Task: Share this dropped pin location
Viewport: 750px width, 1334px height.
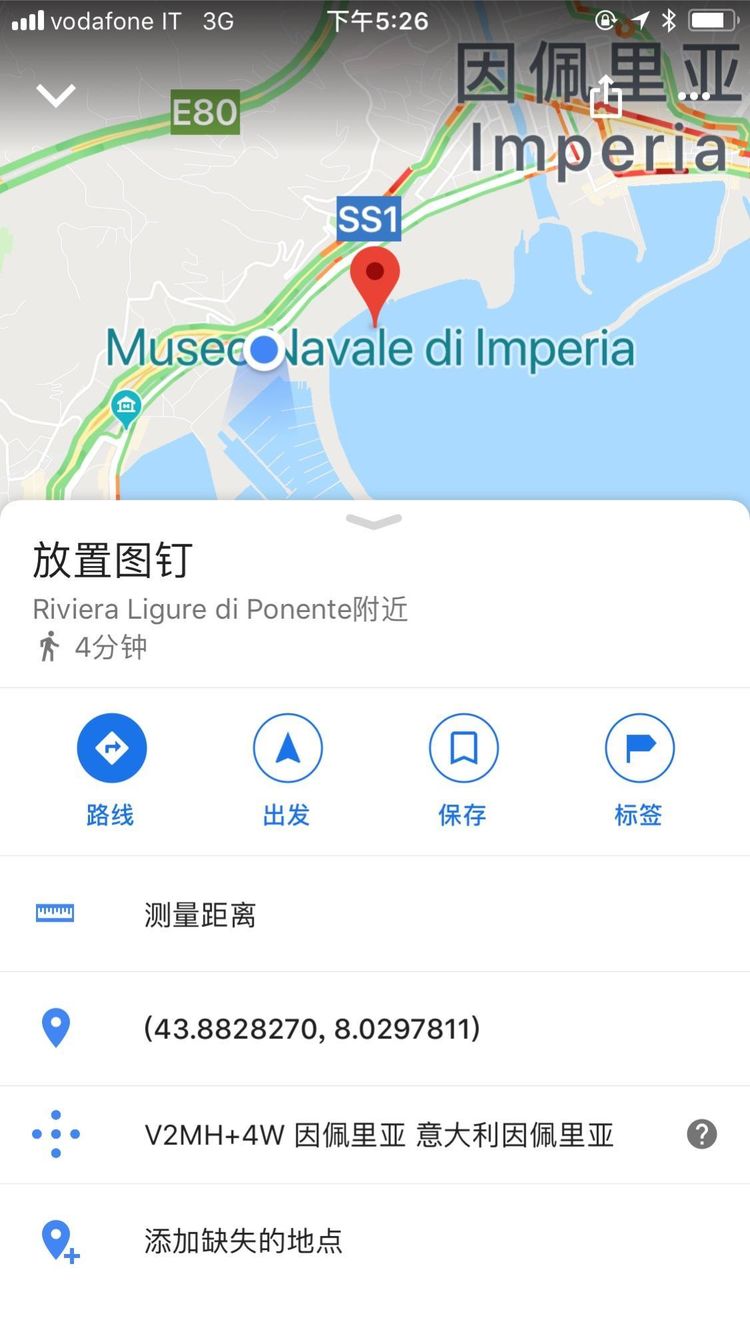Action: [606, 96]
